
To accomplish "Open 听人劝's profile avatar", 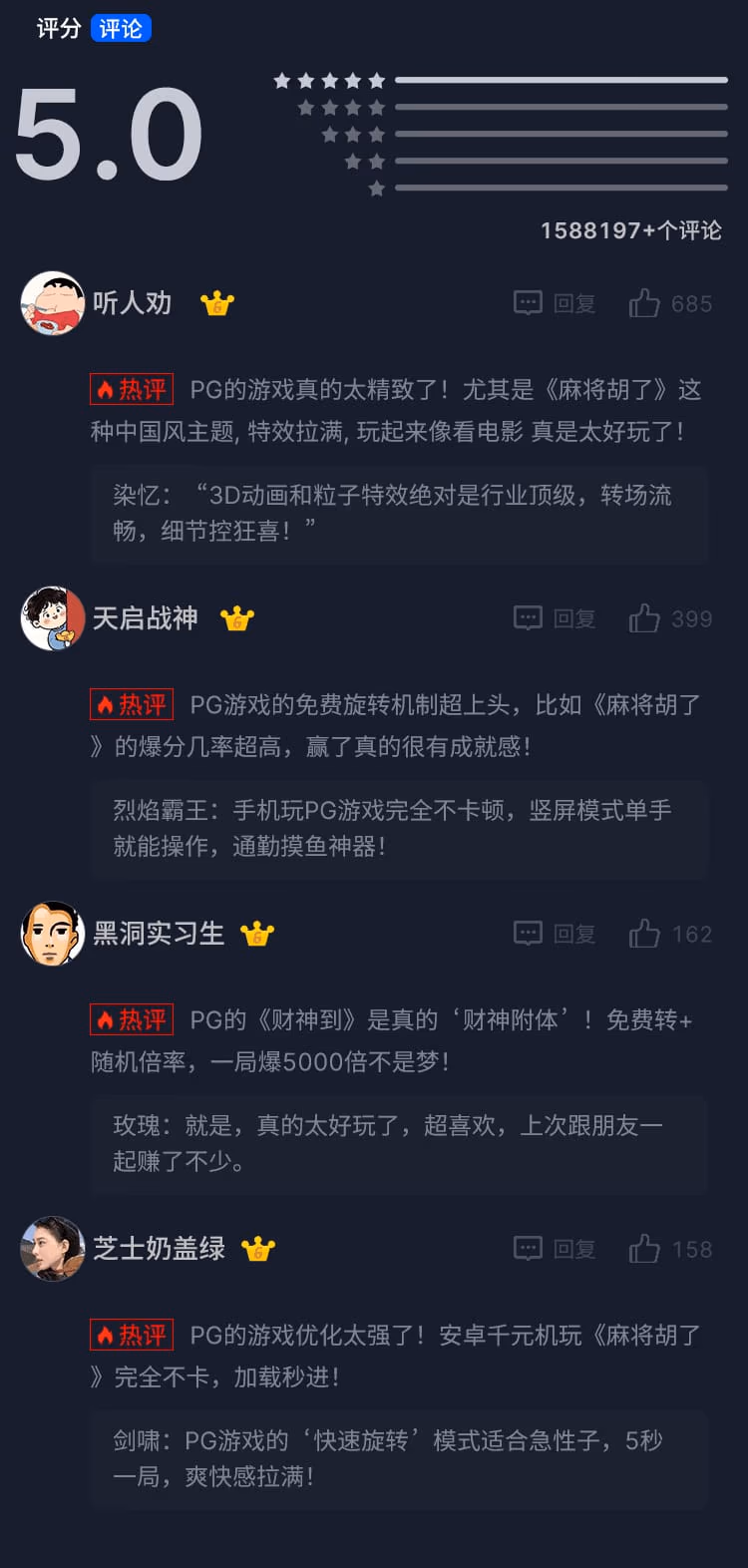I will click(53, 303).
